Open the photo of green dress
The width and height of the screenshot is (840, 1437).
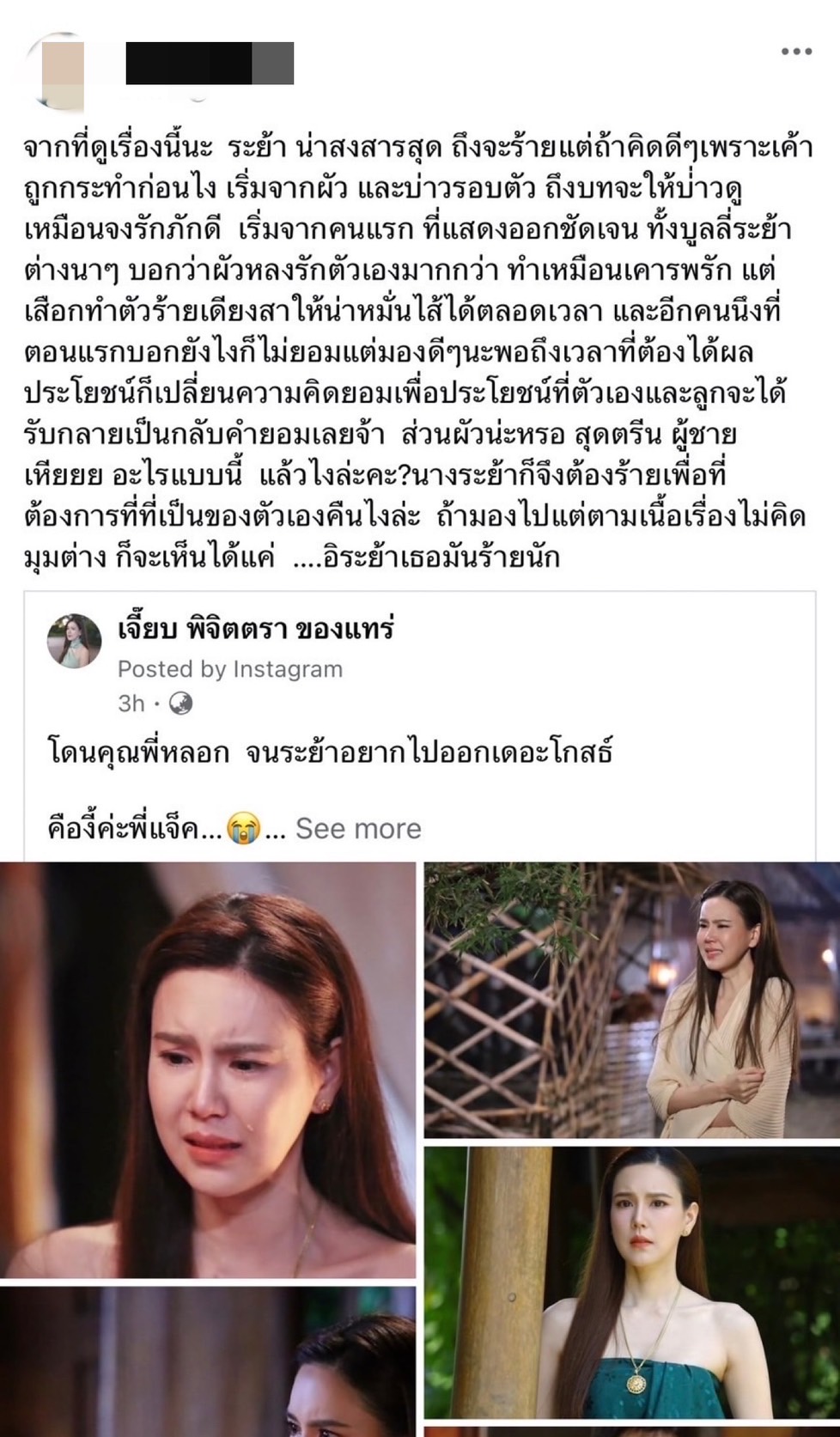(631, 1280)
